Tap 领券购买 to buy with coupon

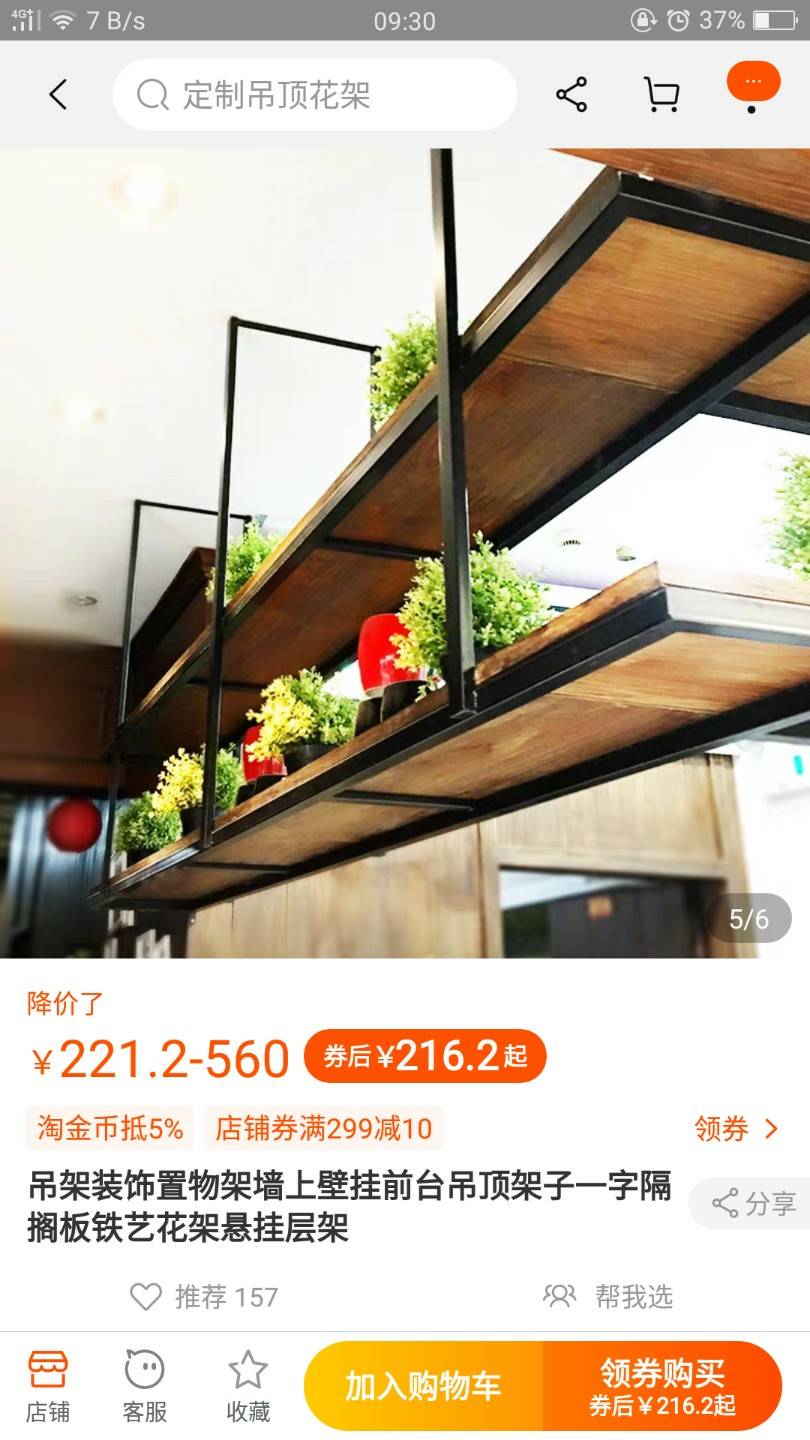662,1386
